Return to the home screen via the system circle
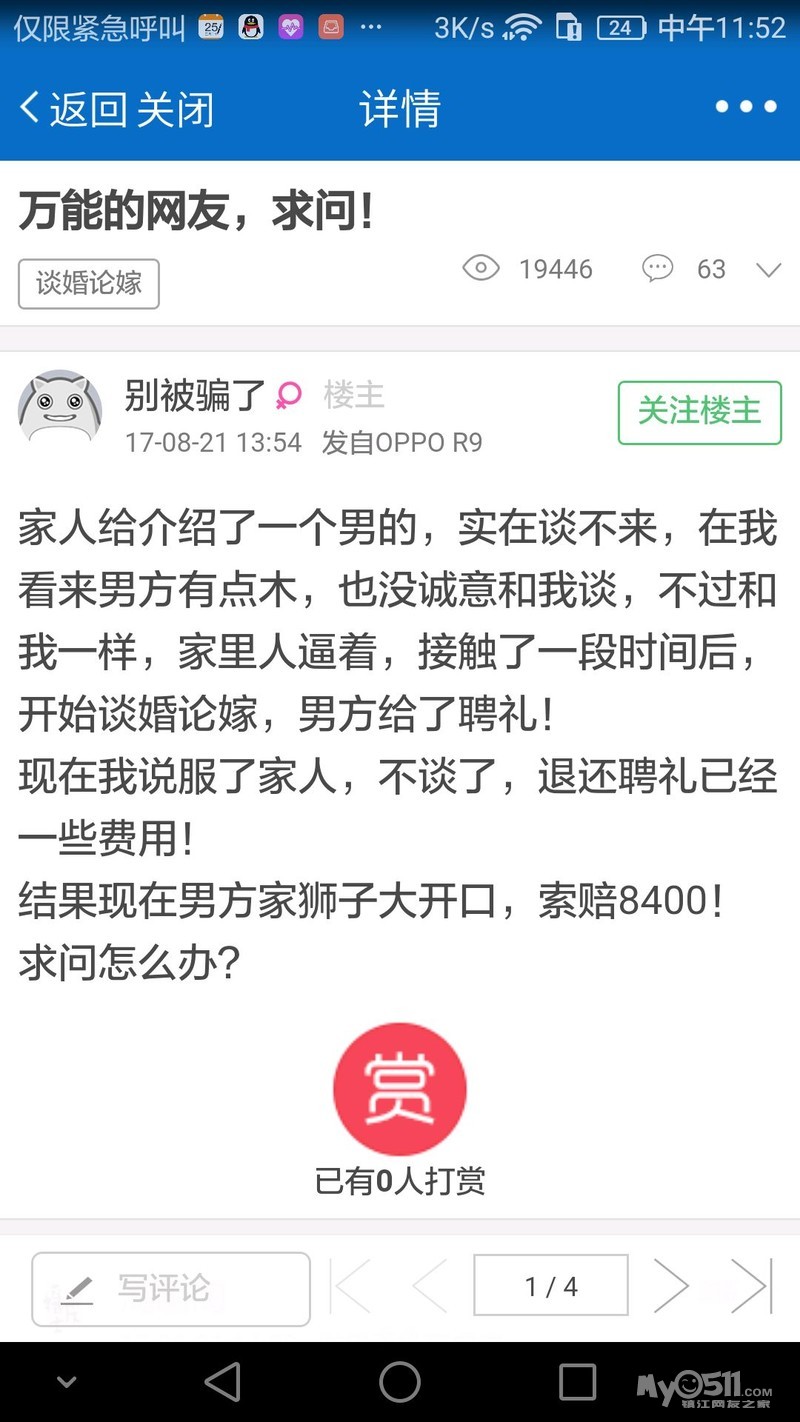Image resolution: width=800 pixels, height=1422 pixels. click(400, 1382)
